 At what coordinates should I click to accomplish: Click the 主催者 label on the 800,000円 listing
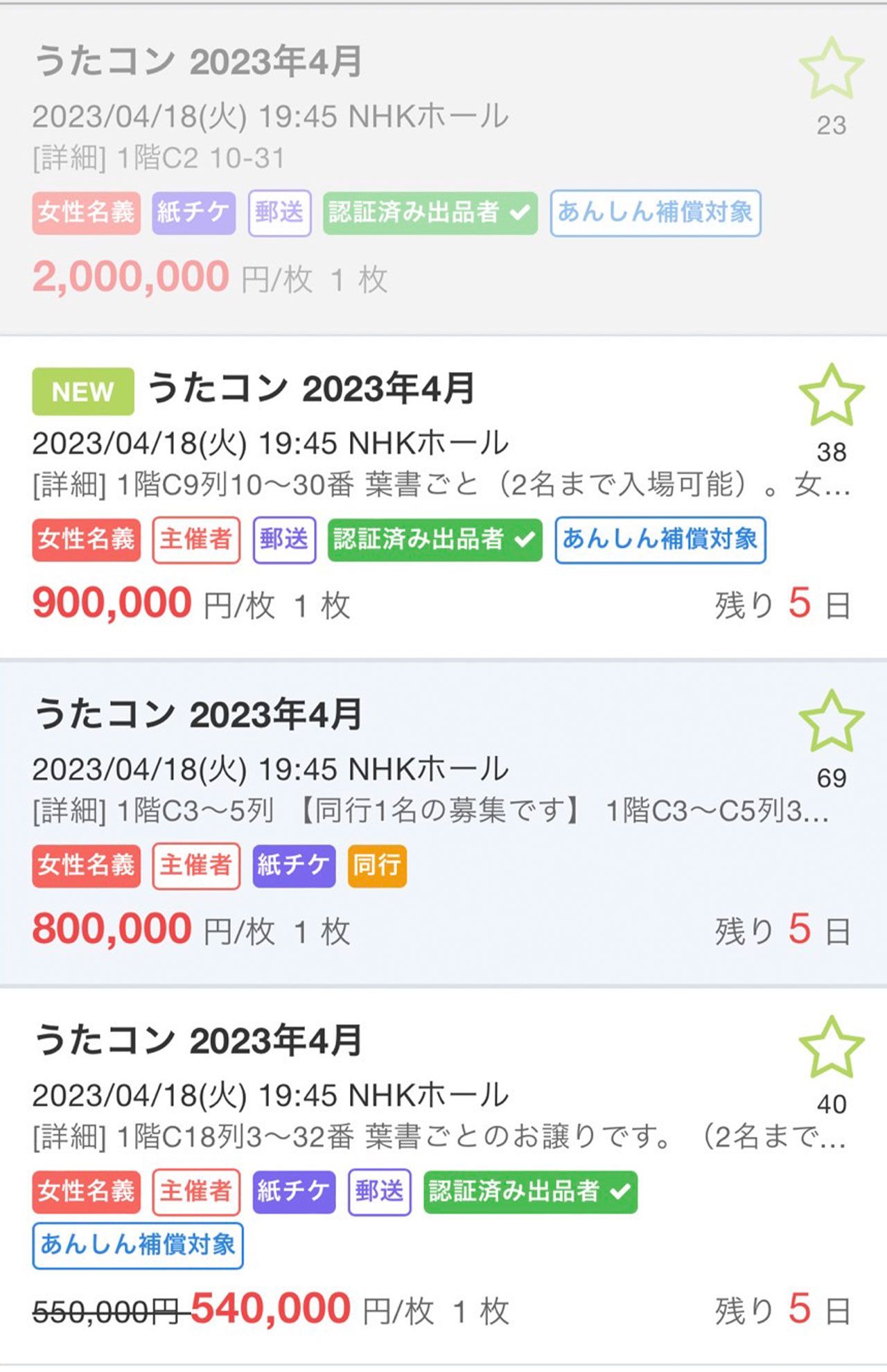click(196, 865)
